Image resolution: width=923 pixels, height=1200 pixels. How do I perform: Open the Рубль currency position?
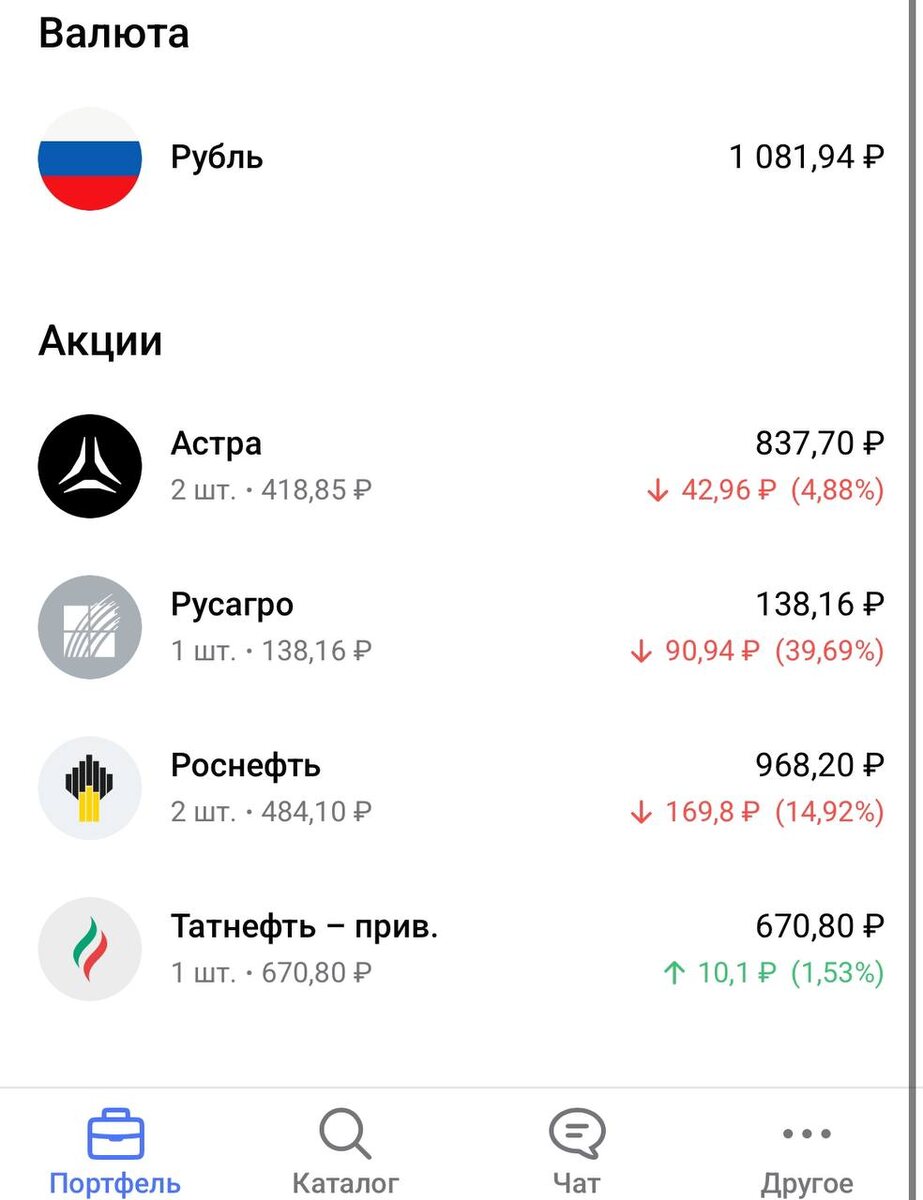pyautogui.click(x=460, y=158)
